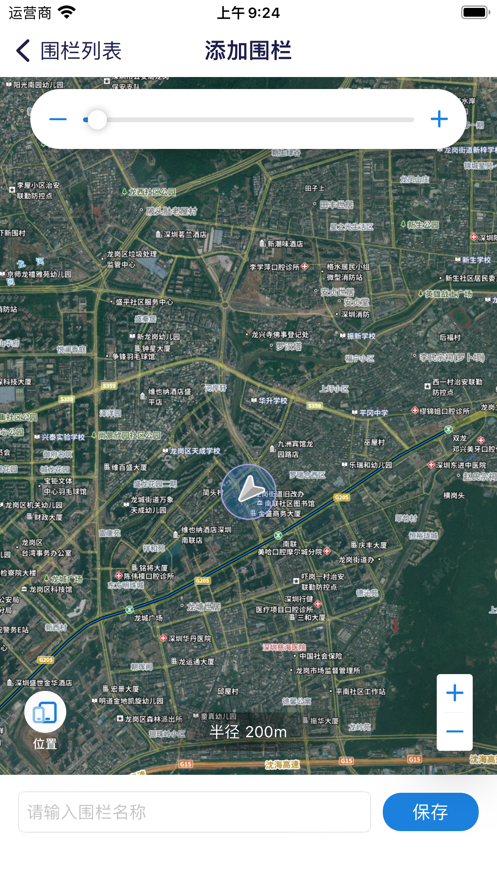The image size is (497, 883).
Task: Tap the radius slider track
Action: coord(248,119)
